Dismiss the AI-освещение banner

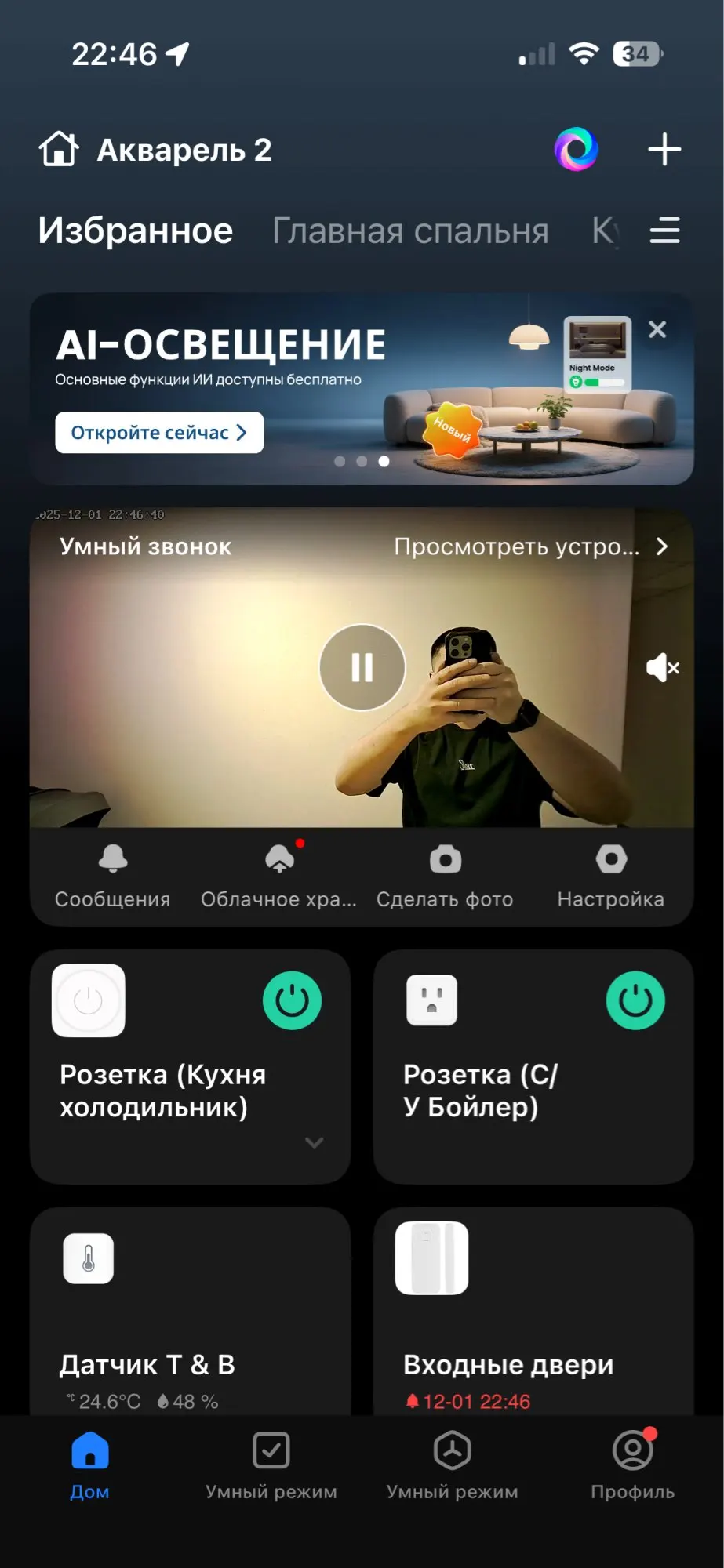click(x=657, y=329)
